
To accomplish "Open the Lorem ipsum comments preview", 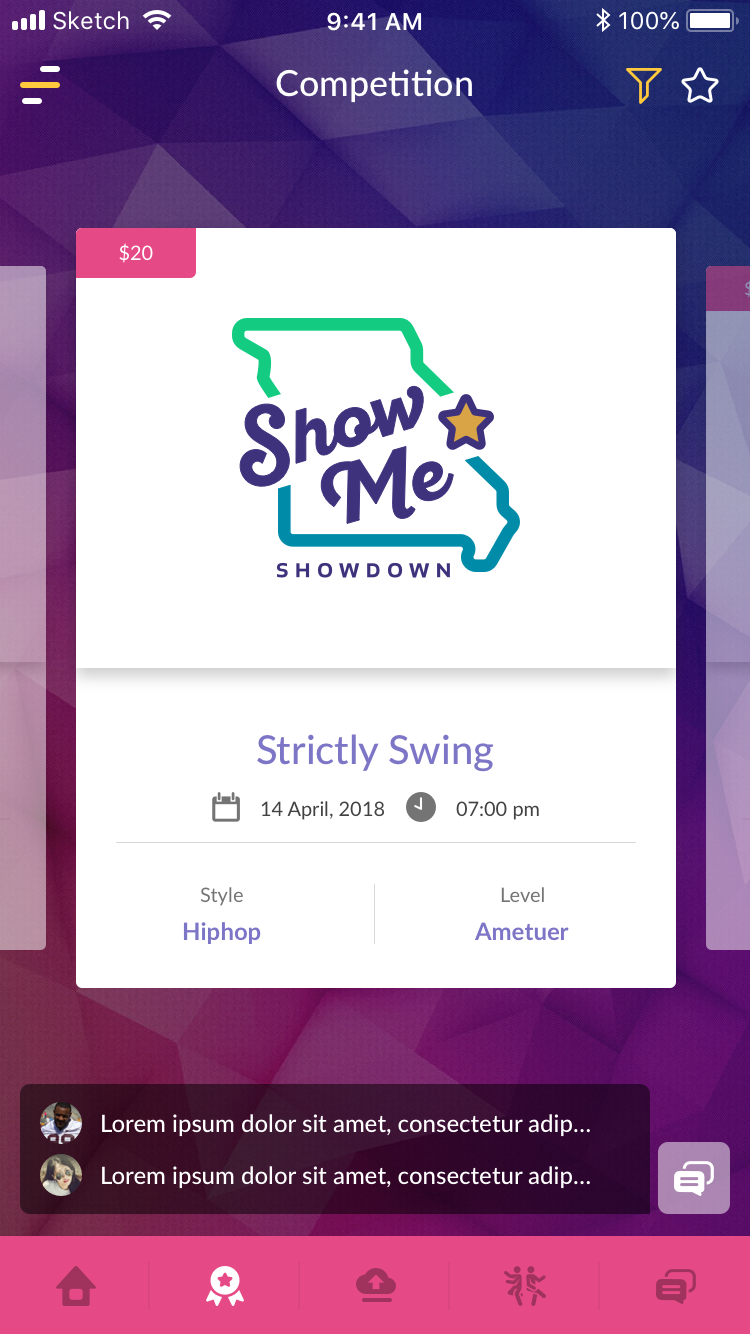I will (335, 1149).
